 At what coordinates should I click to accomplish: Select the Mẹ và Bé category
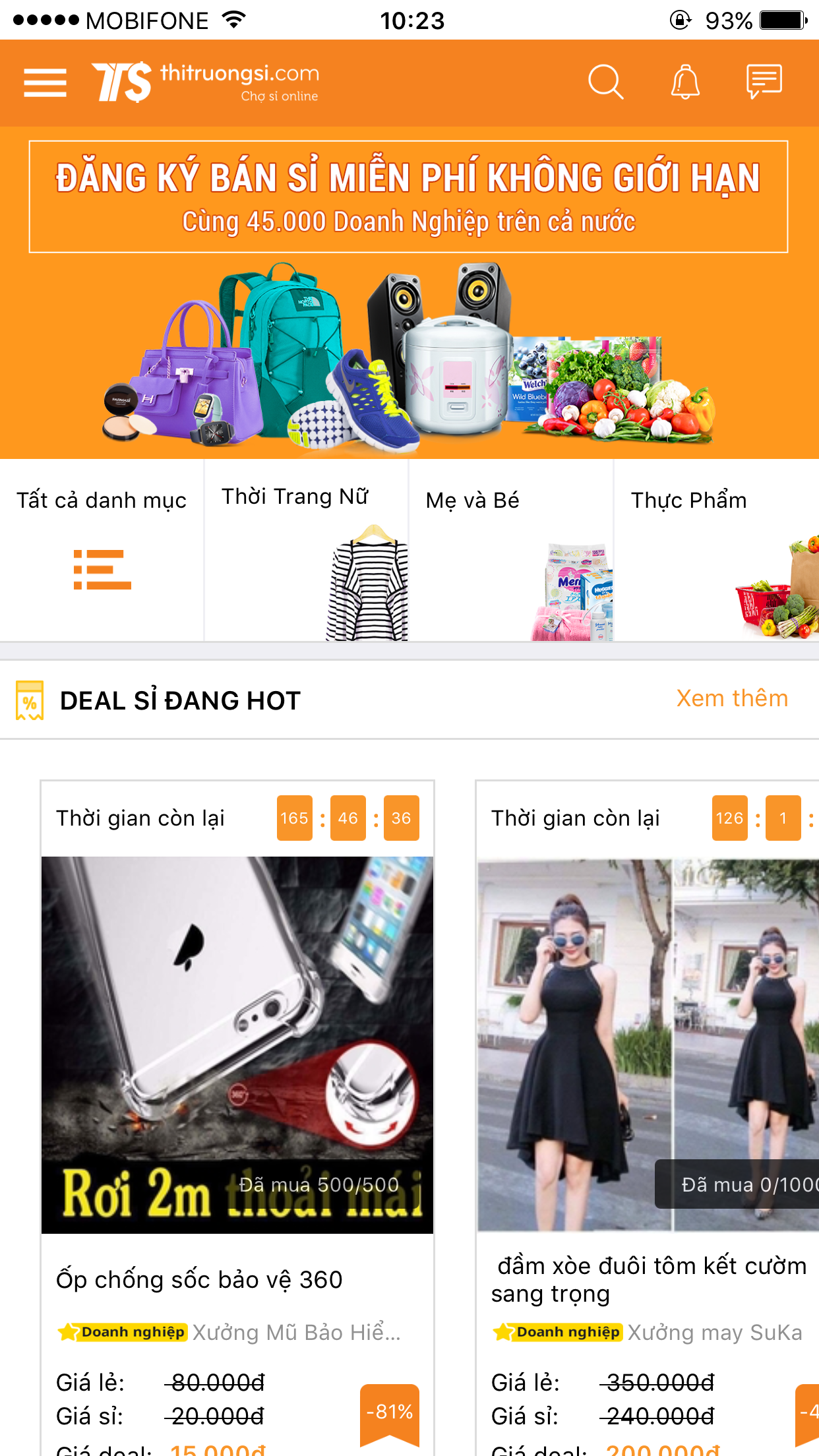[x=511, y=549]
